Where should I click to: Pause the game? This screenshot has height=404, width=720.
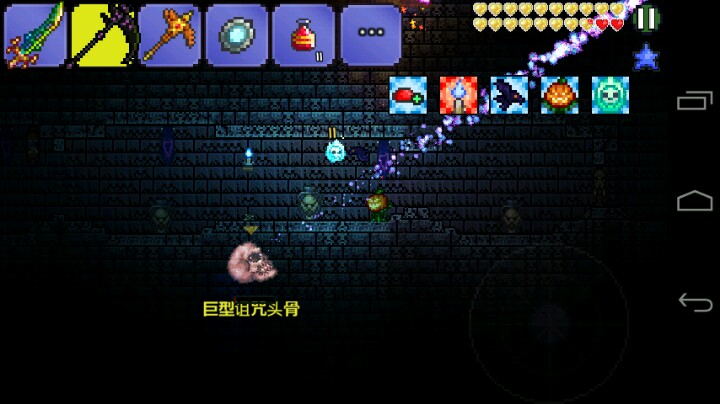pyautogui.click(x=647, y=18)
